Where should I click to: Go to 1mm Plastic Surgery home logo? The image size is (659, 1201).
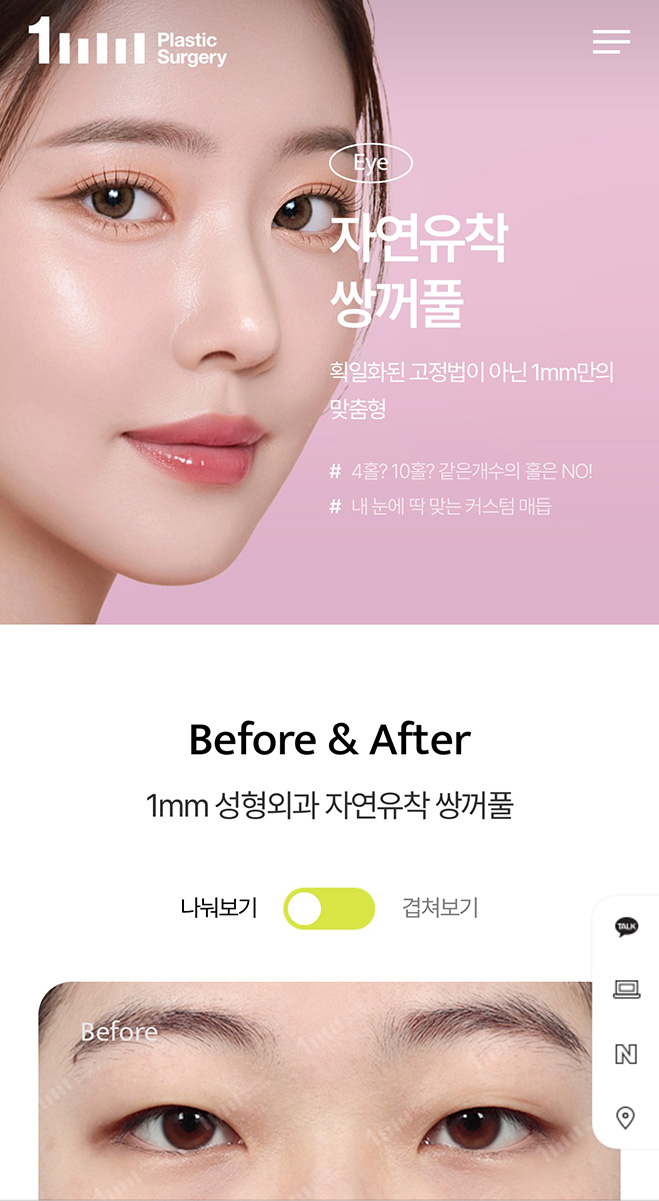click(127, 42)
